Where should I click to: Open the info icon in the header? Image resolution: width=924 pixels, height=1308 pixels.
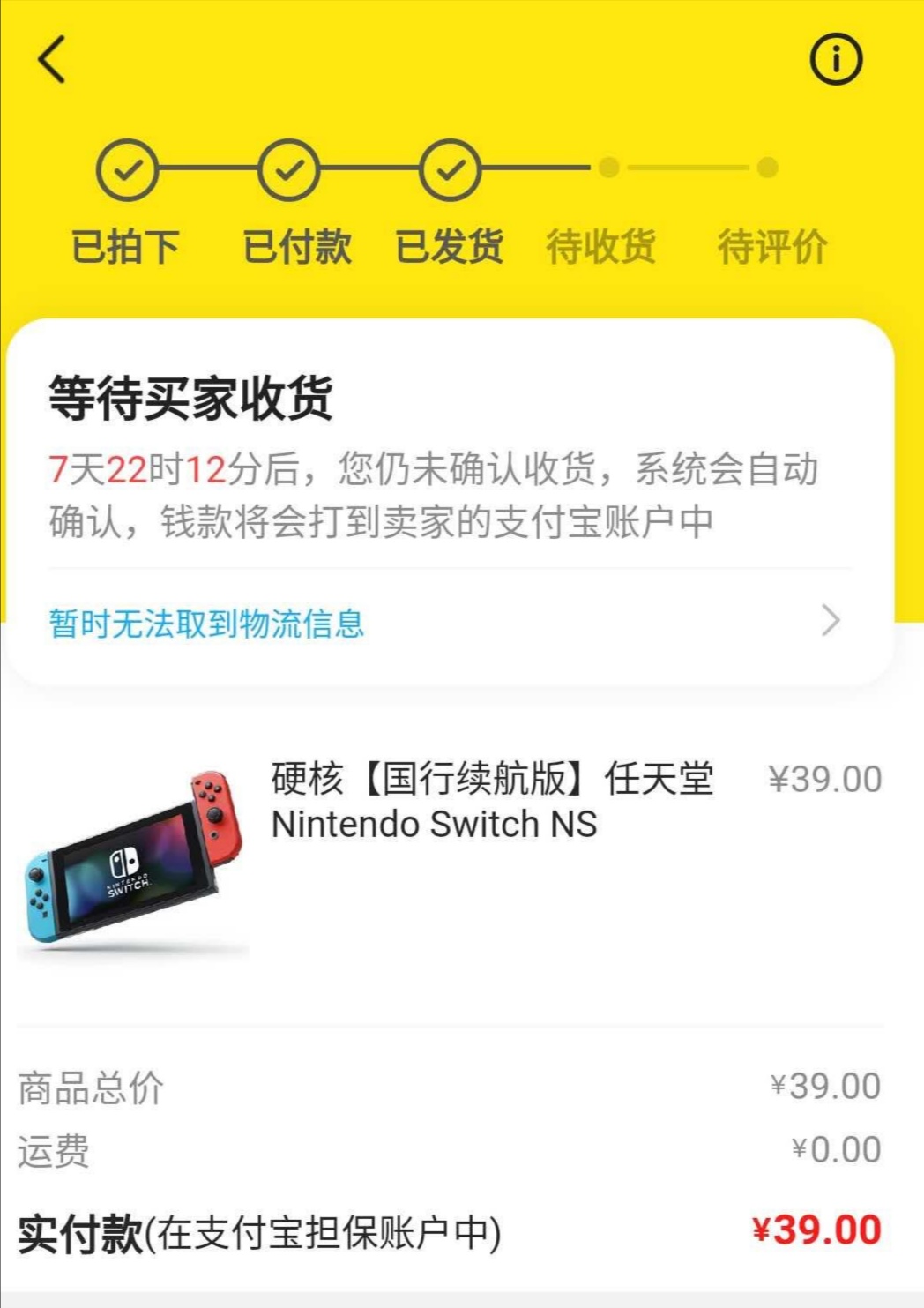(x=835, y=60)
